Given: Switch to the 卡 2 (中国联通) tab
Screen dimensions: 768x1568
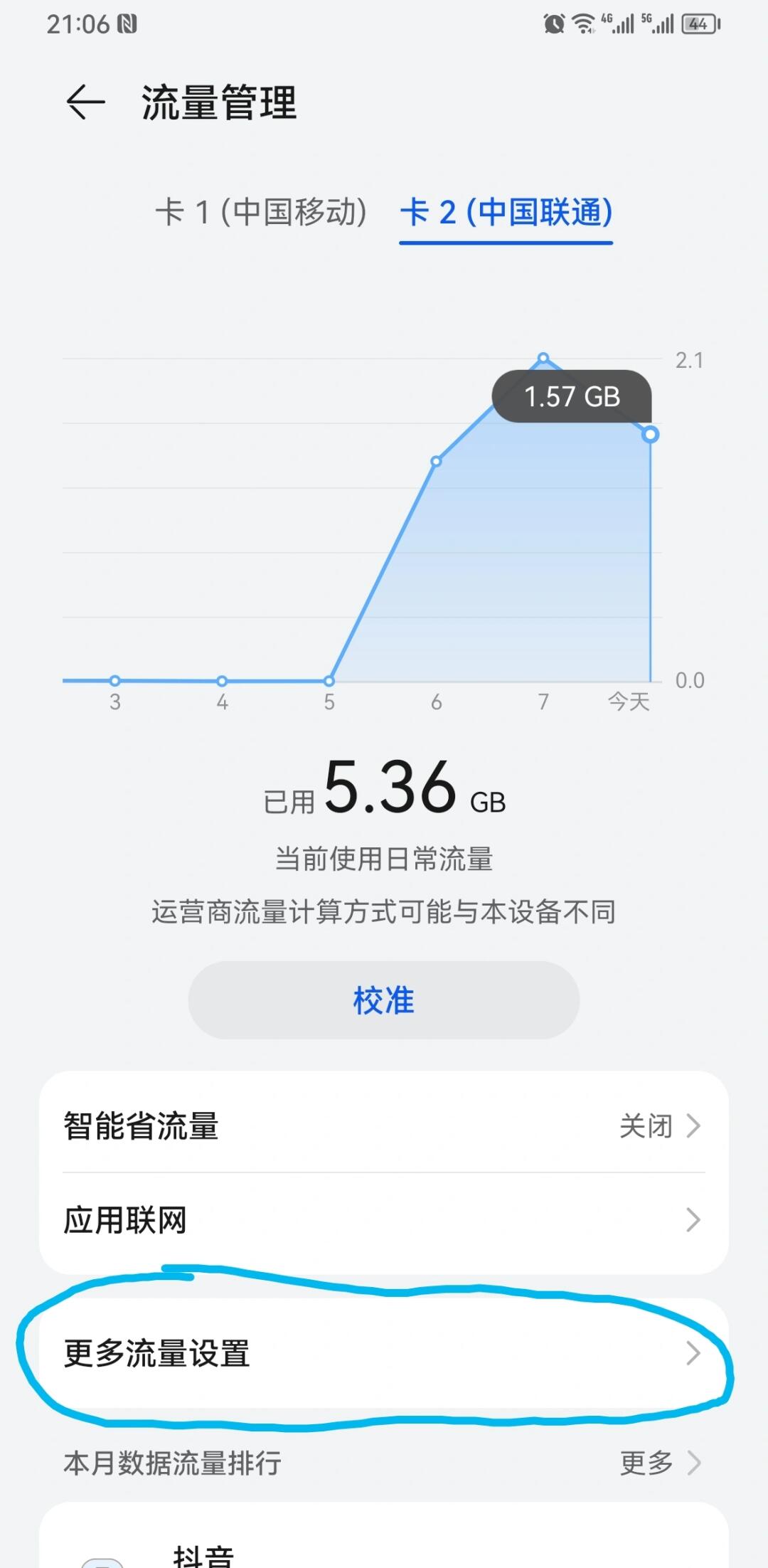Looking at the screenshot, I should coord(506,213).
